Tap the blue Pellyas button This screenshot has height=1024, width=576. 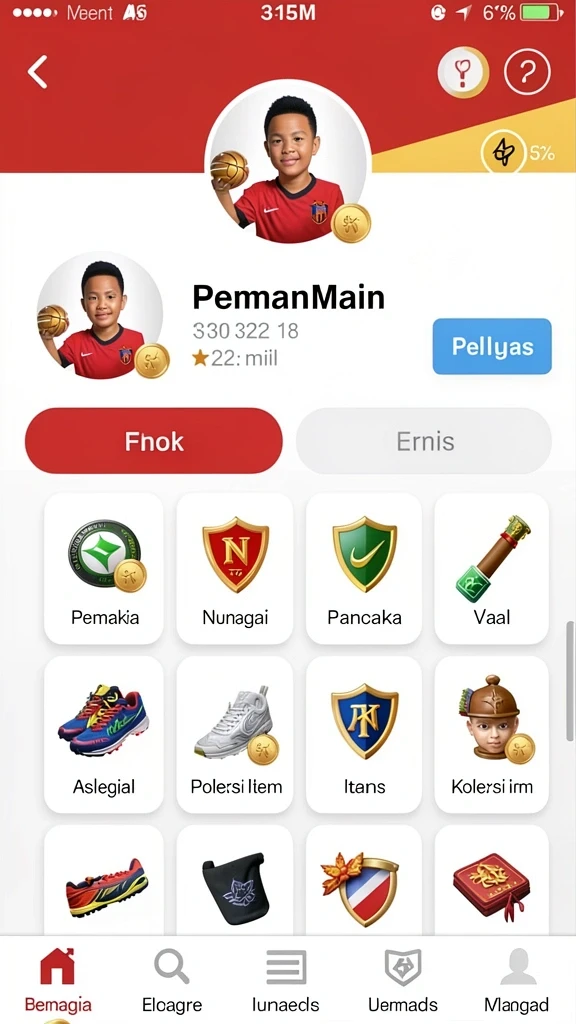[x=492, y=346]
